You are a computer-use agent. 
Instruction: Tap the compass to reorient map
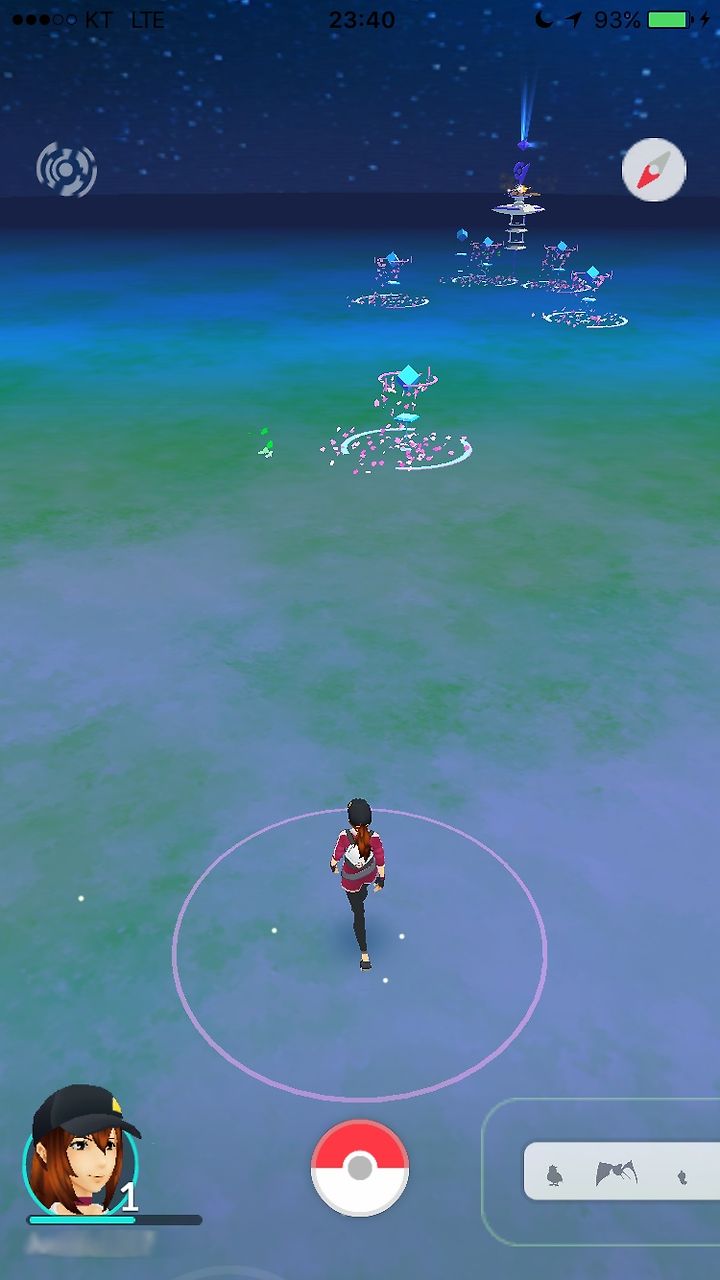pos(654,170)
